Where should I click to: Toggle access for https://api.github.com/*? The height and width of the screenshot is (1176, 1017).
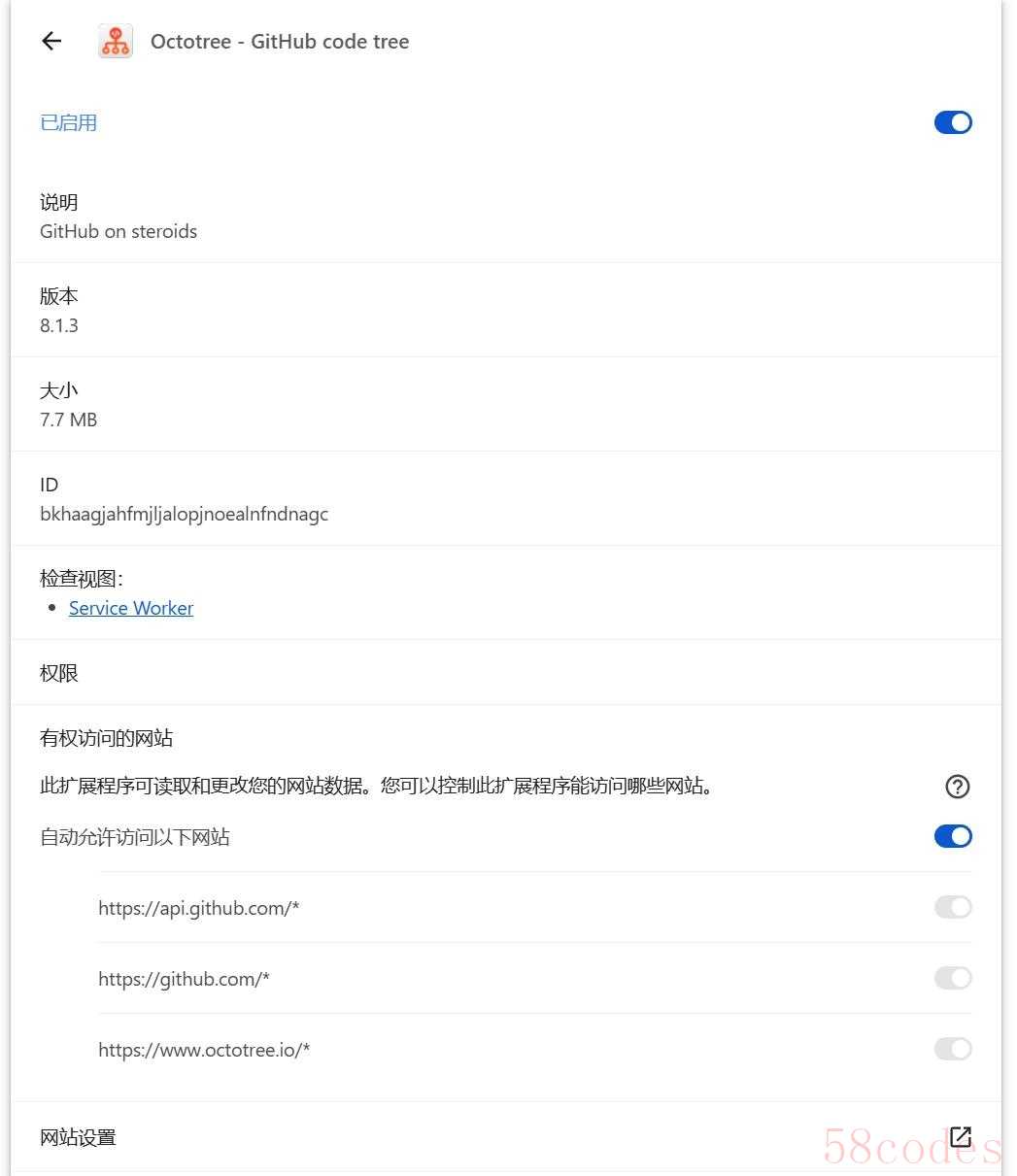pos(952,907)
